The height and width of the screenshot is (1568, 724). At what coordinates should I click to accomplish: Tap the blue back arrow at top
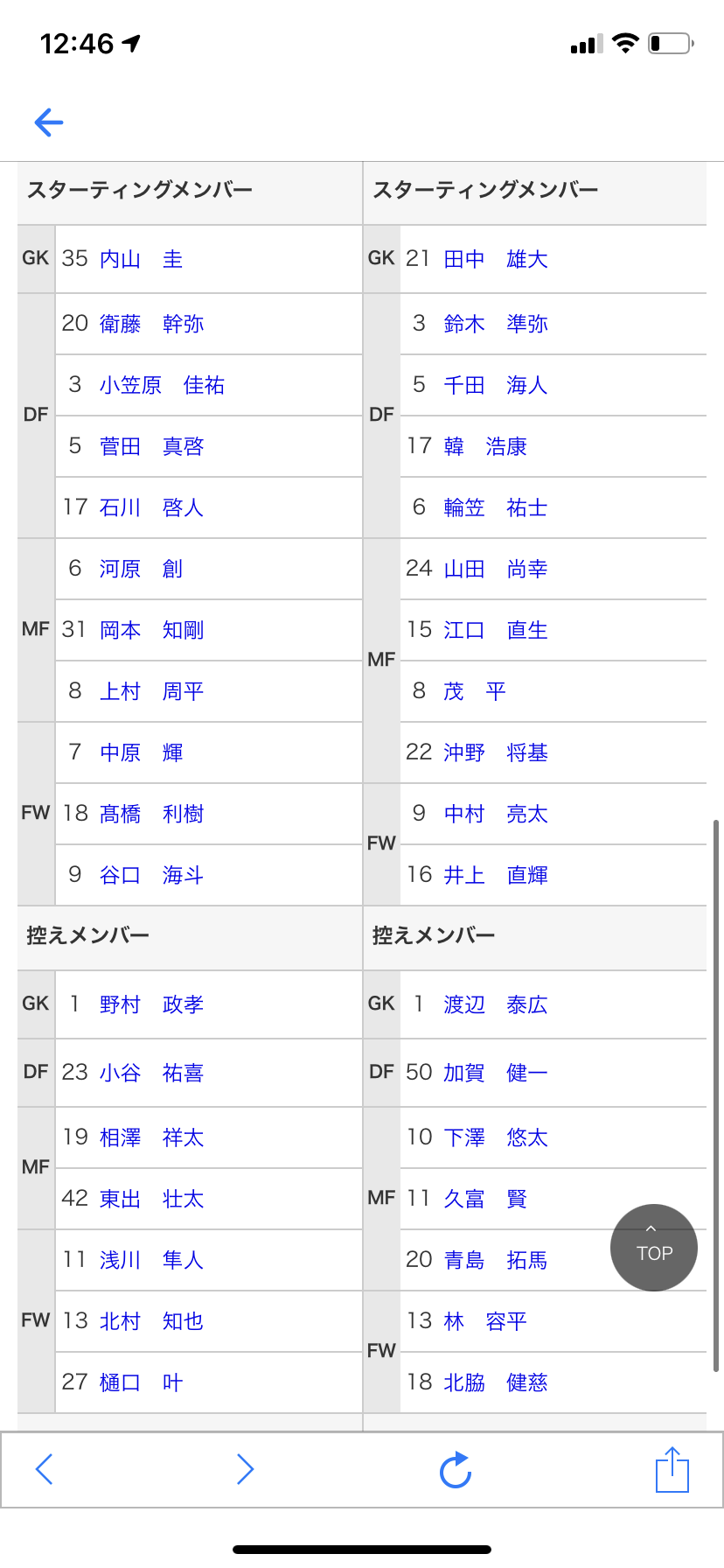49,122
